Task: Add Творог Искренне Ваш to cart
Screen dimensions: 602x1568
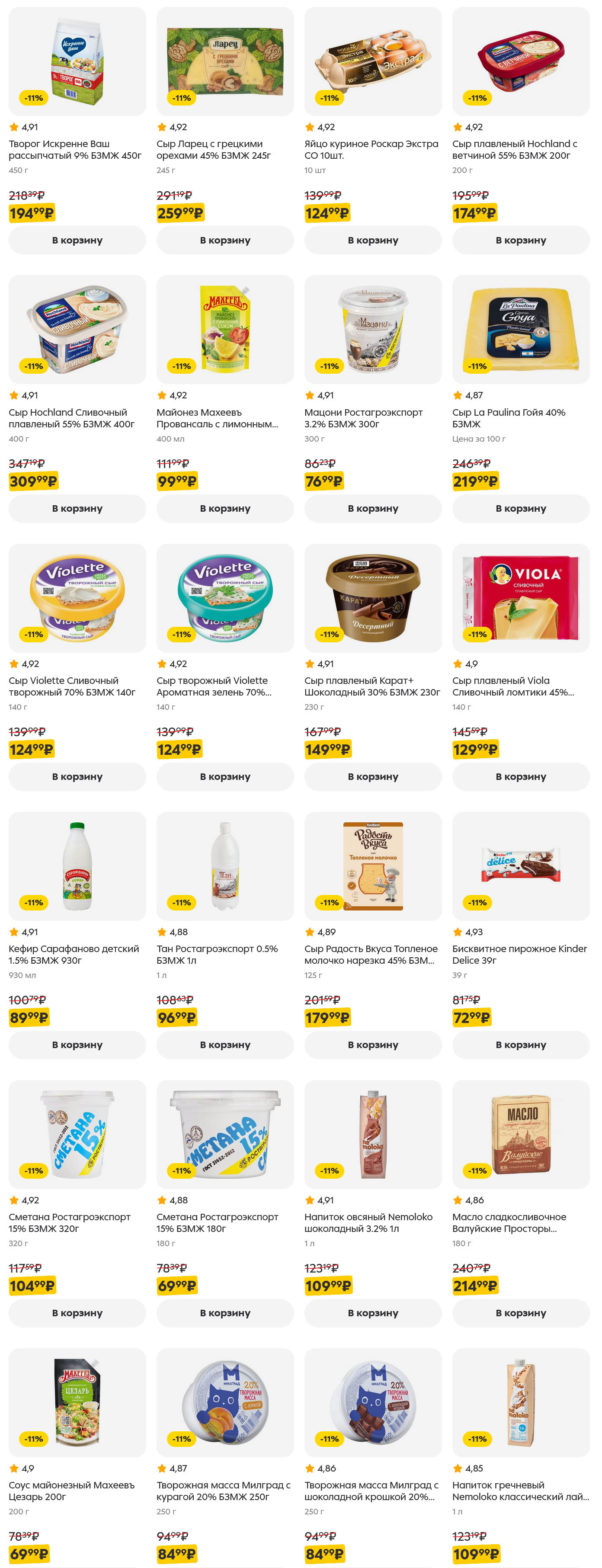Action: (77, 240)
